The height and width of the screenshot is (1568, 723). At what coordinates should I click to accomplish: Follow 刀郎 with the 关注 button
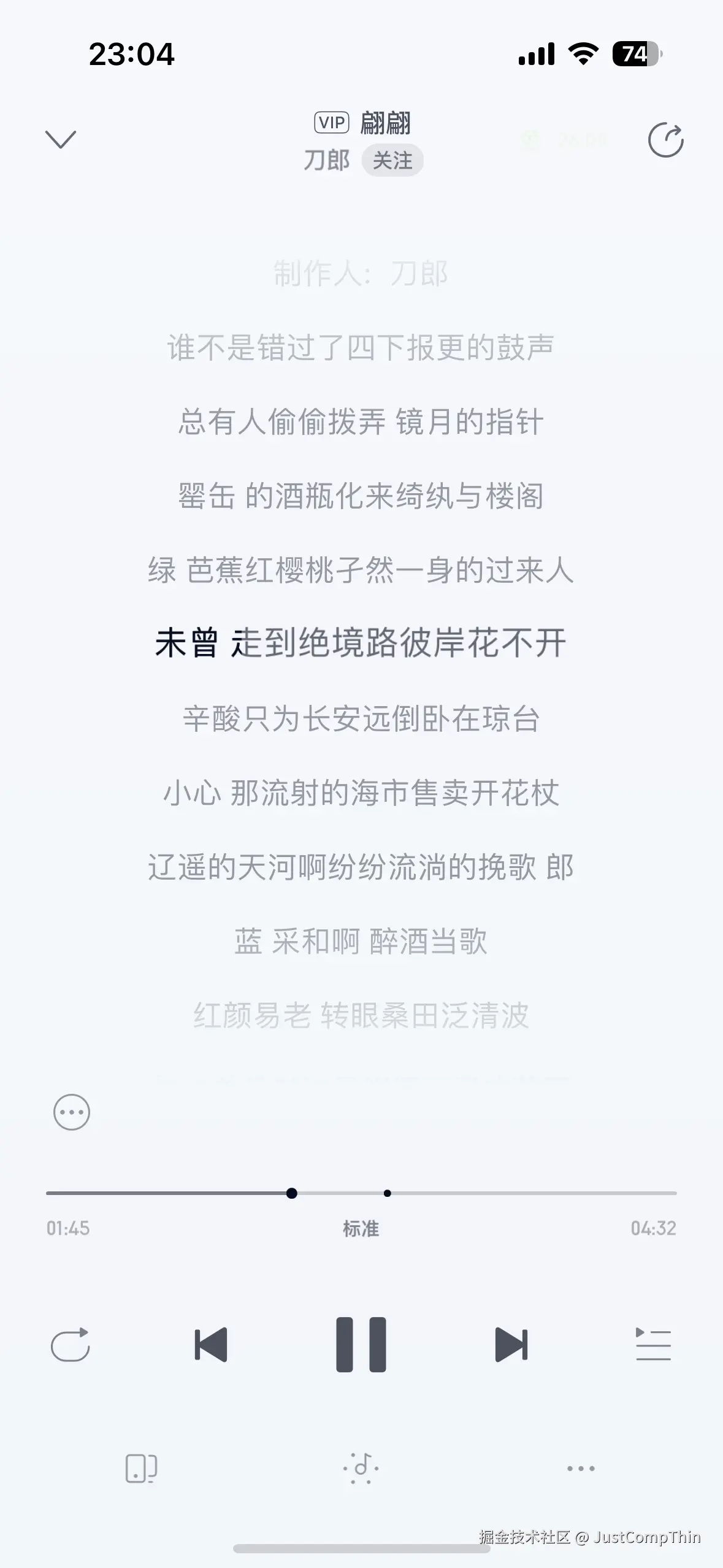392,161
